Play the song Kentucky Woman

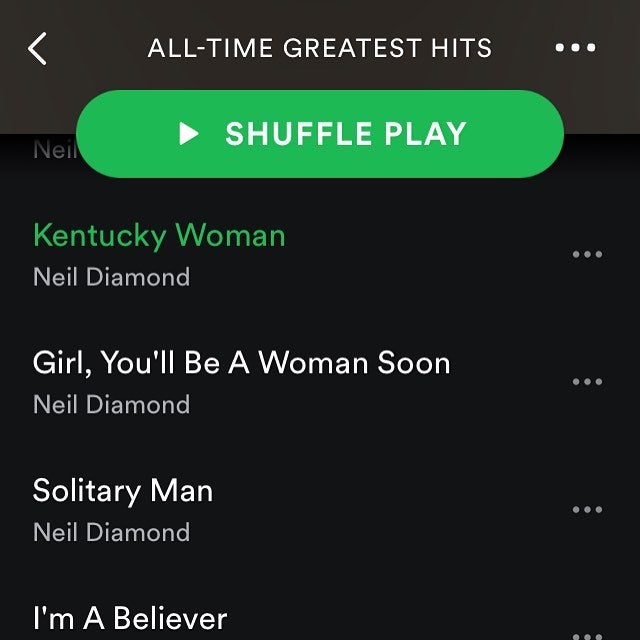tap(160, 236)
